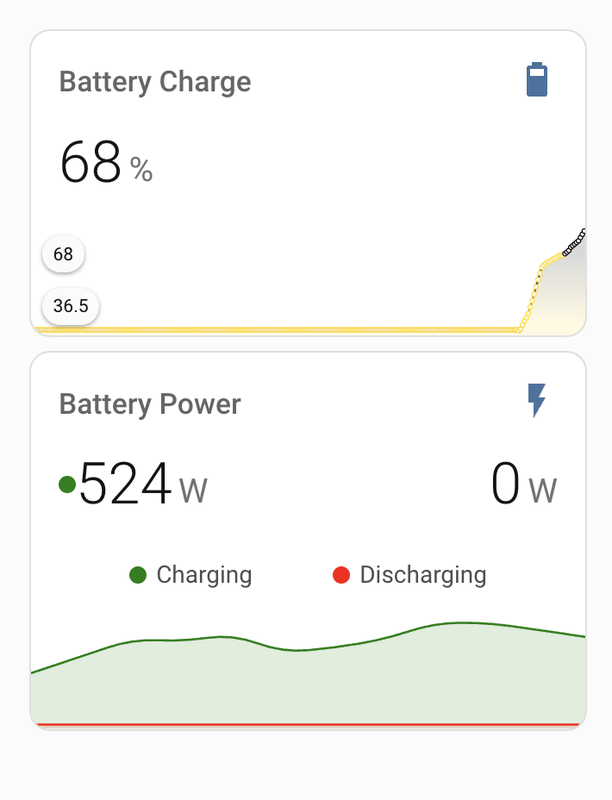The height and width of the screenshot is (800, 612).
Task: Open the Battery Power card
Action: pos(150,404)
